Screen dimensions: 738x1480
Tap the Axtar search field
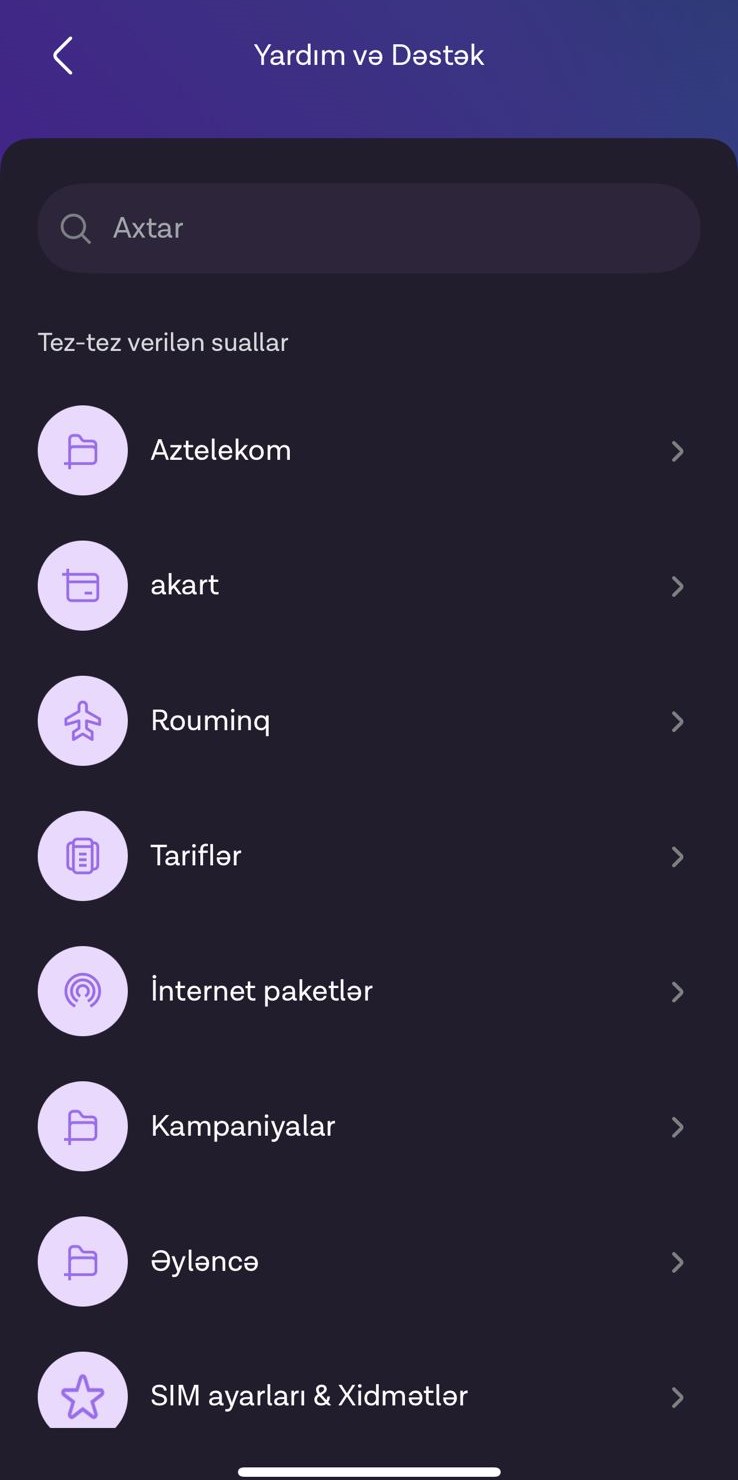[x=368, y=228]
